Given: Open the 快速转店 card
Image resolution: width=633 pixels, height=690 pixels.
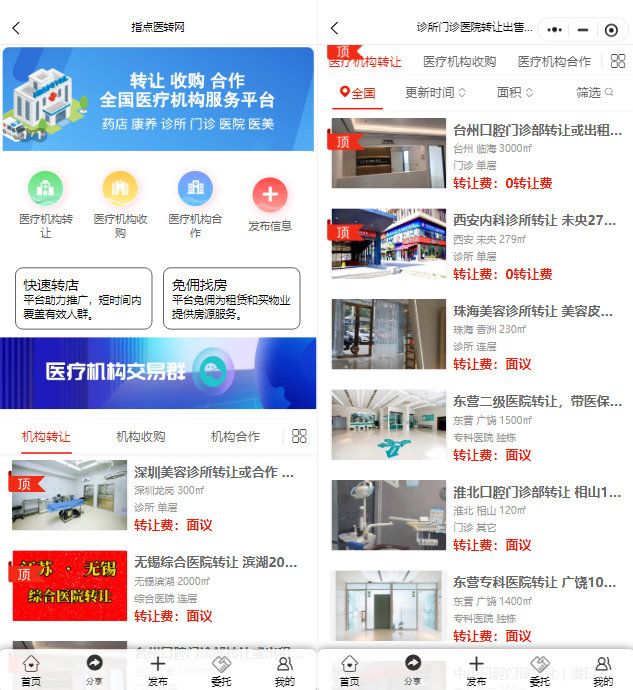Looking at the screenshot, I should coord(83,298).
